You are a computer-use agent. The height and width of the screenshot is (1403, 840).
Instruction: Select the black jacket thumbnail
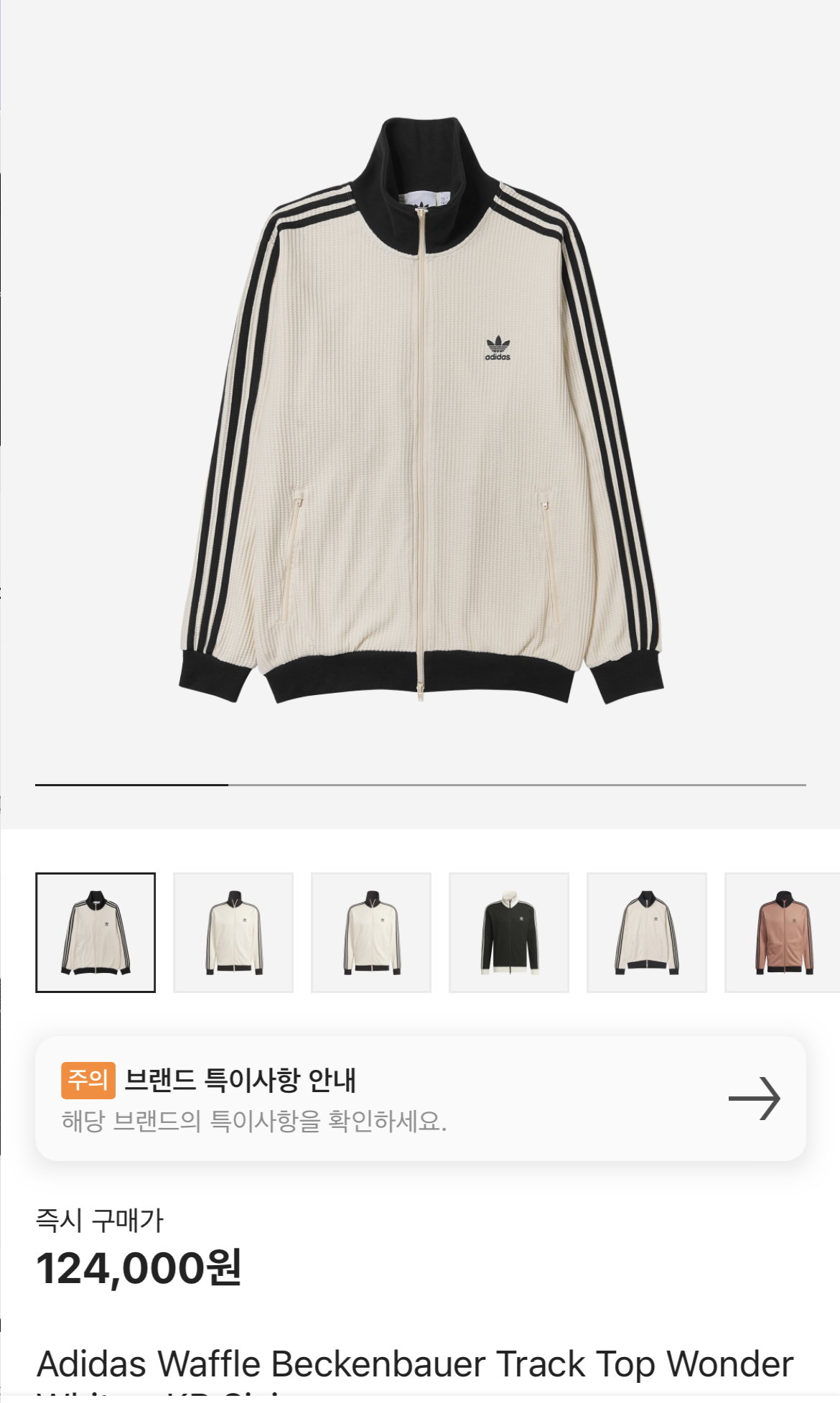tap(509, 933)
